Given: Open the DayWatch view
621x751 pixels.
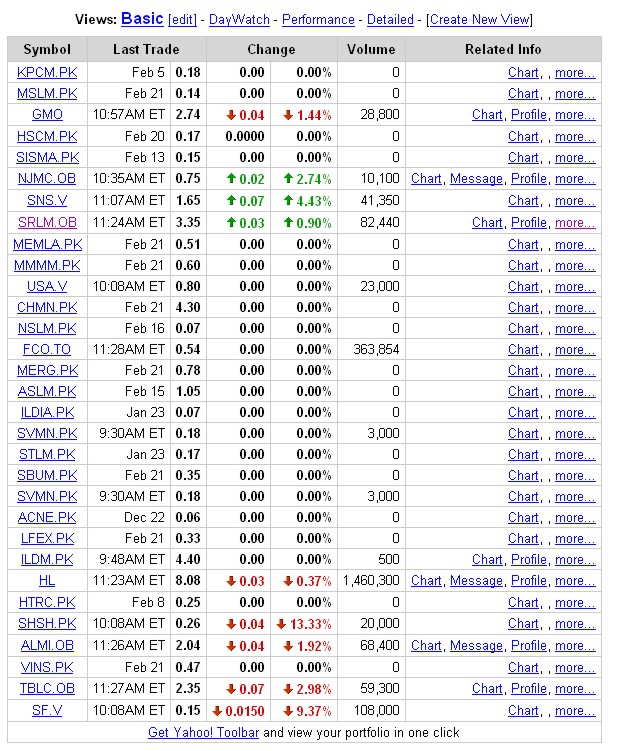Looking at the screenshot, I should (x=239, y=19).
